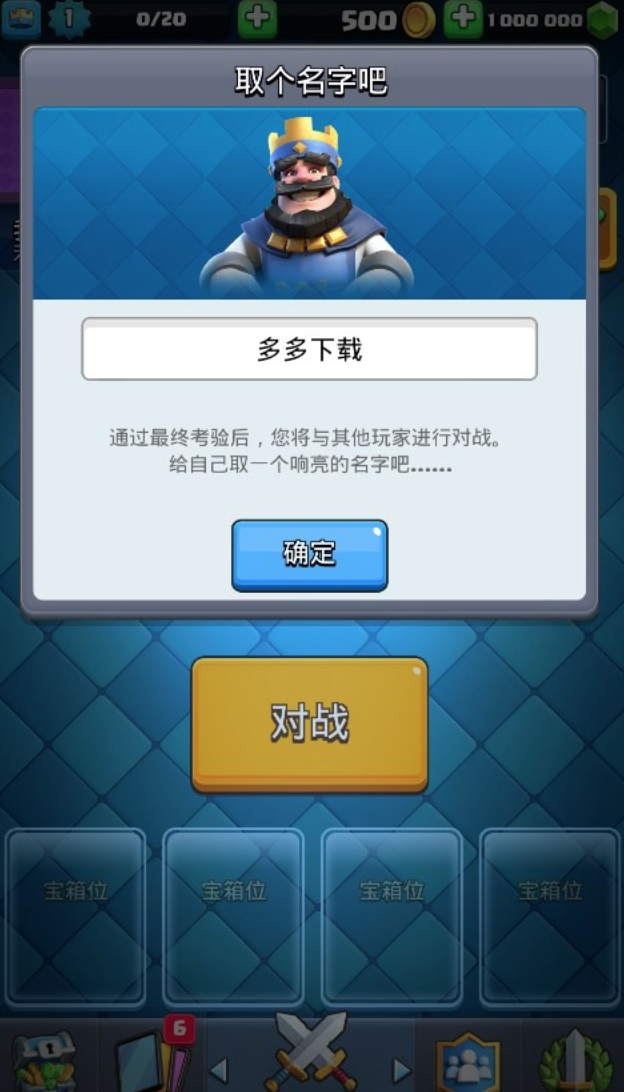Select the crossed swords battle tab

(311, 1053)
